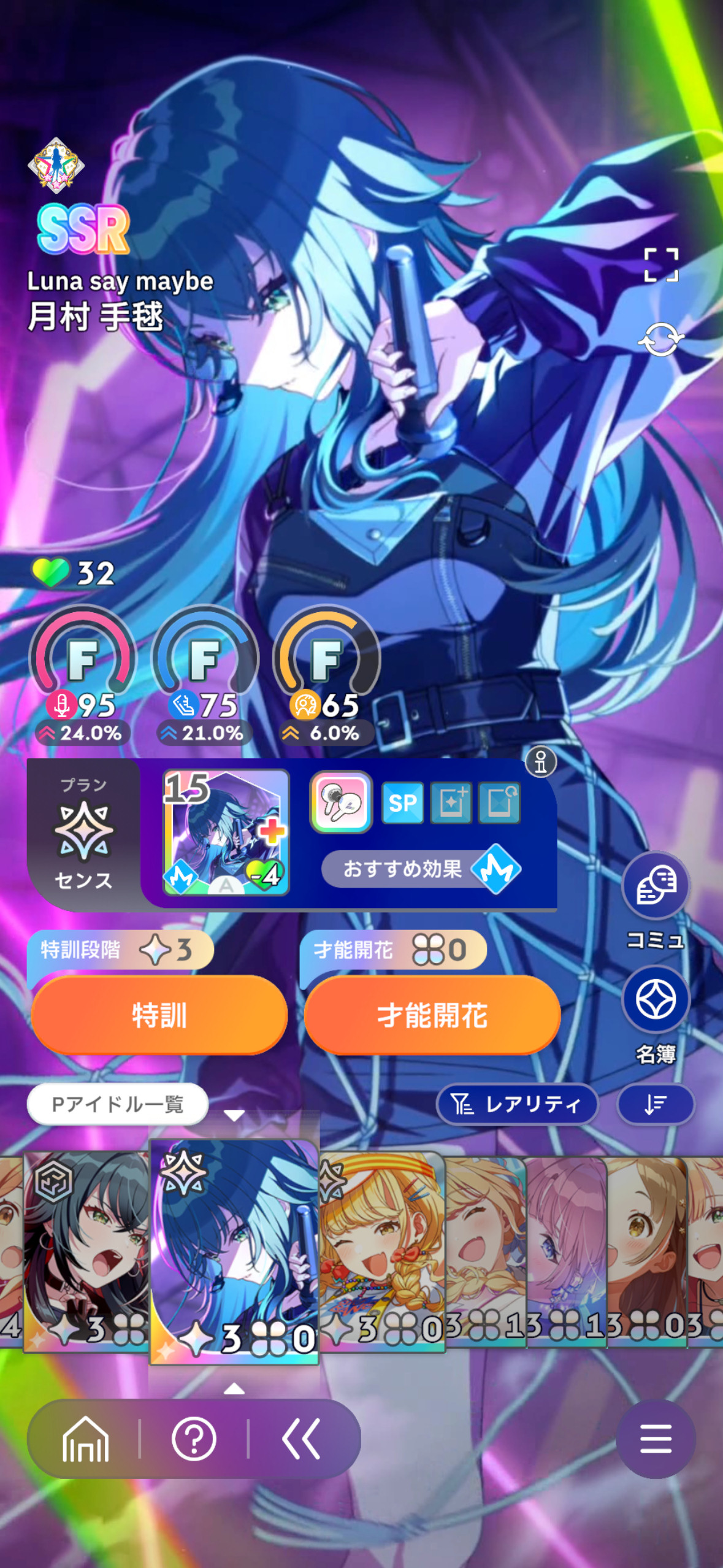Select the pink-haired idol card
The width and height of the screenshot is (723, 1568).
tap(567, 1251)
